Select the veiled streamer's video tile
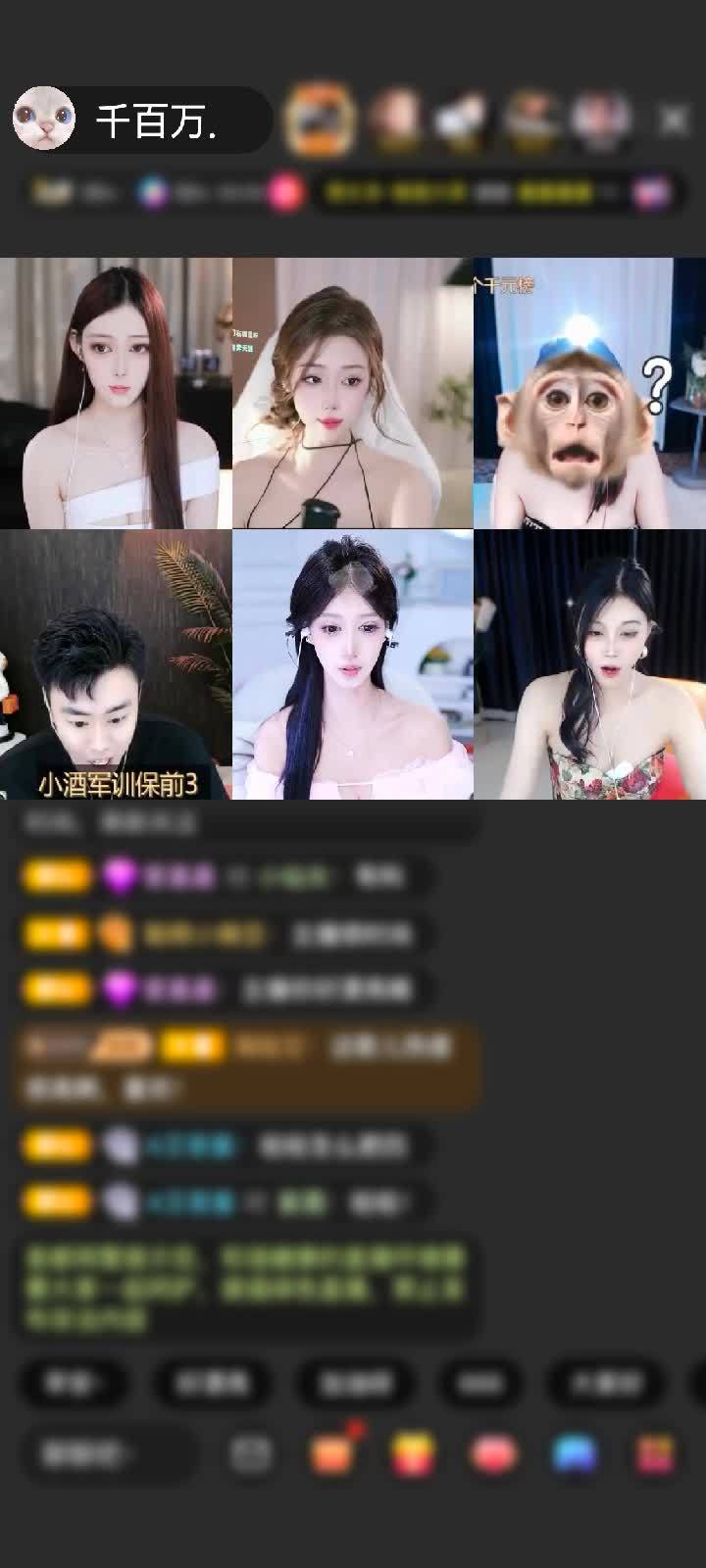 352,393
